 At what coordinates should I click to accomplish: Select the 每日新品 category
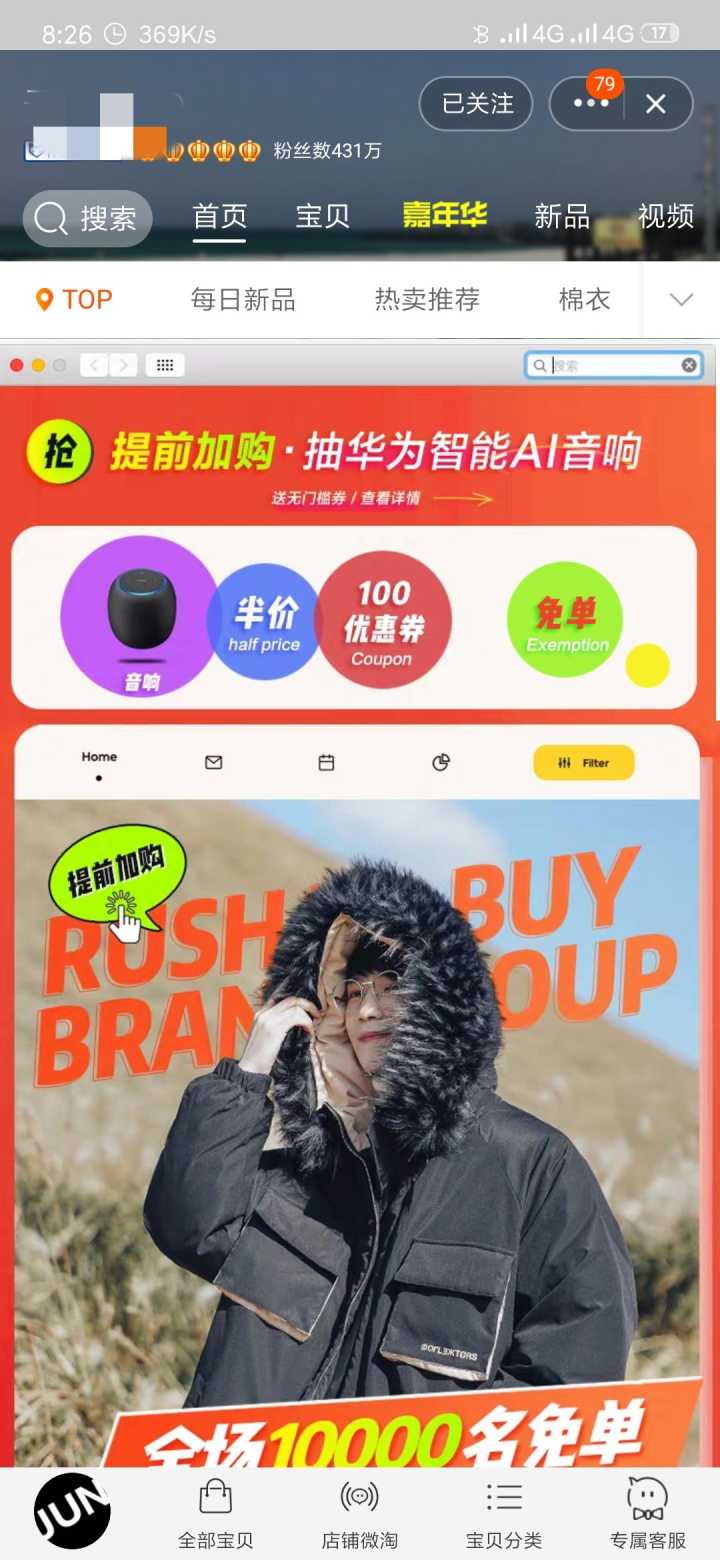pos(243,299)
